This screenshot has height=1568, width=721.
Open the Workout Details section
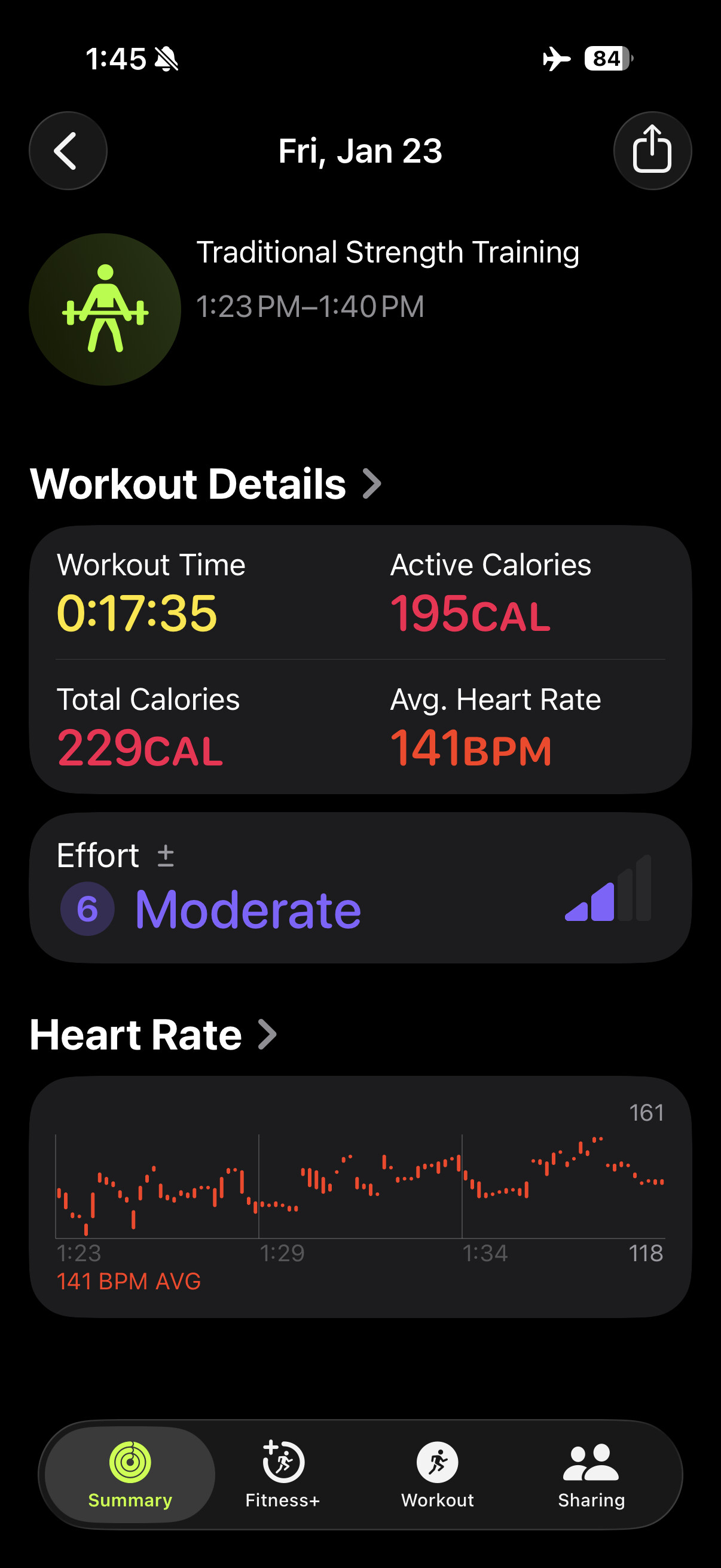pyautogui.click(x=206, y=484)
